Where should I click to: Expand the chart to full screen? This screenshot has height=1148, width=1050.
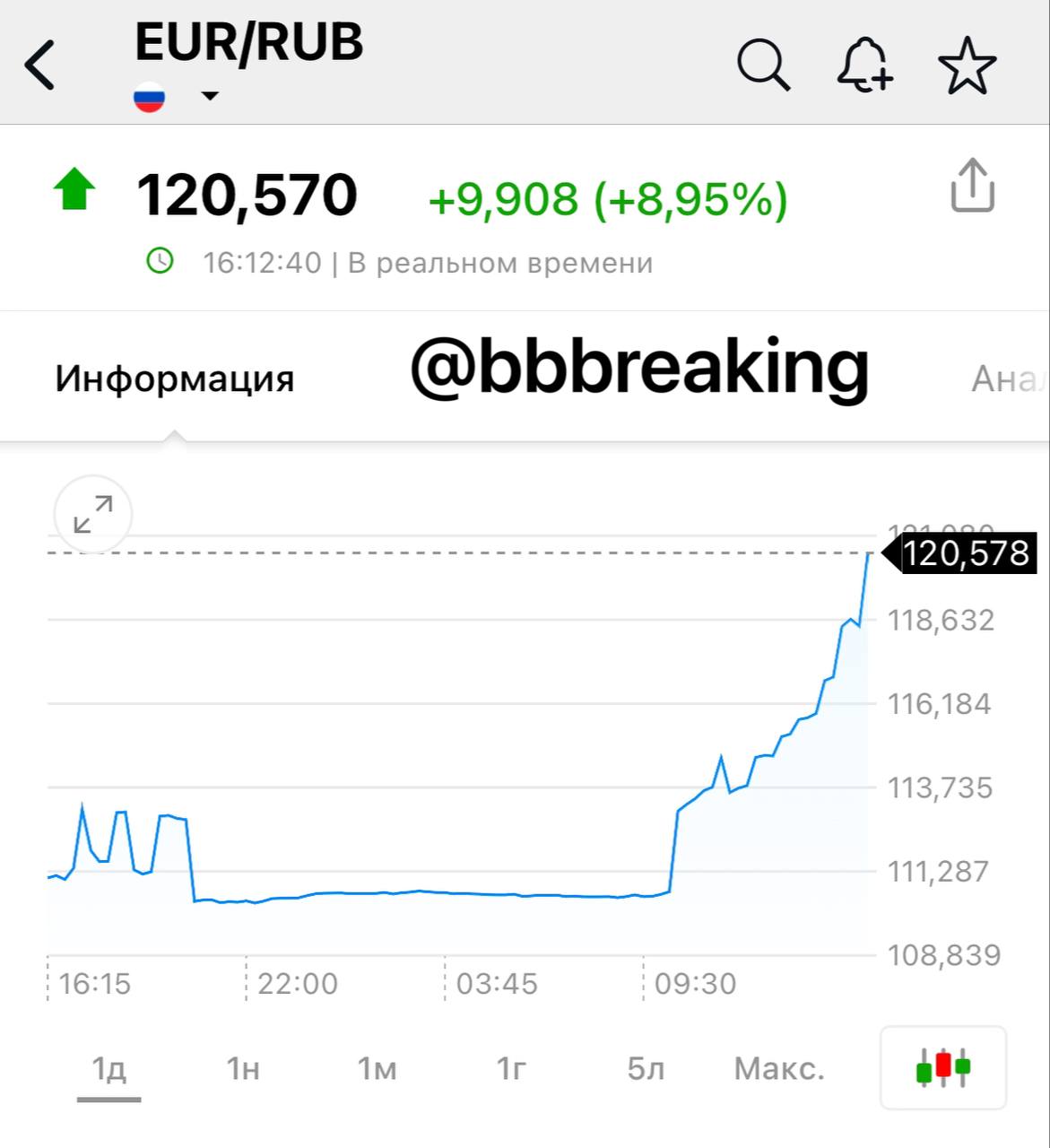pos(93,515)
